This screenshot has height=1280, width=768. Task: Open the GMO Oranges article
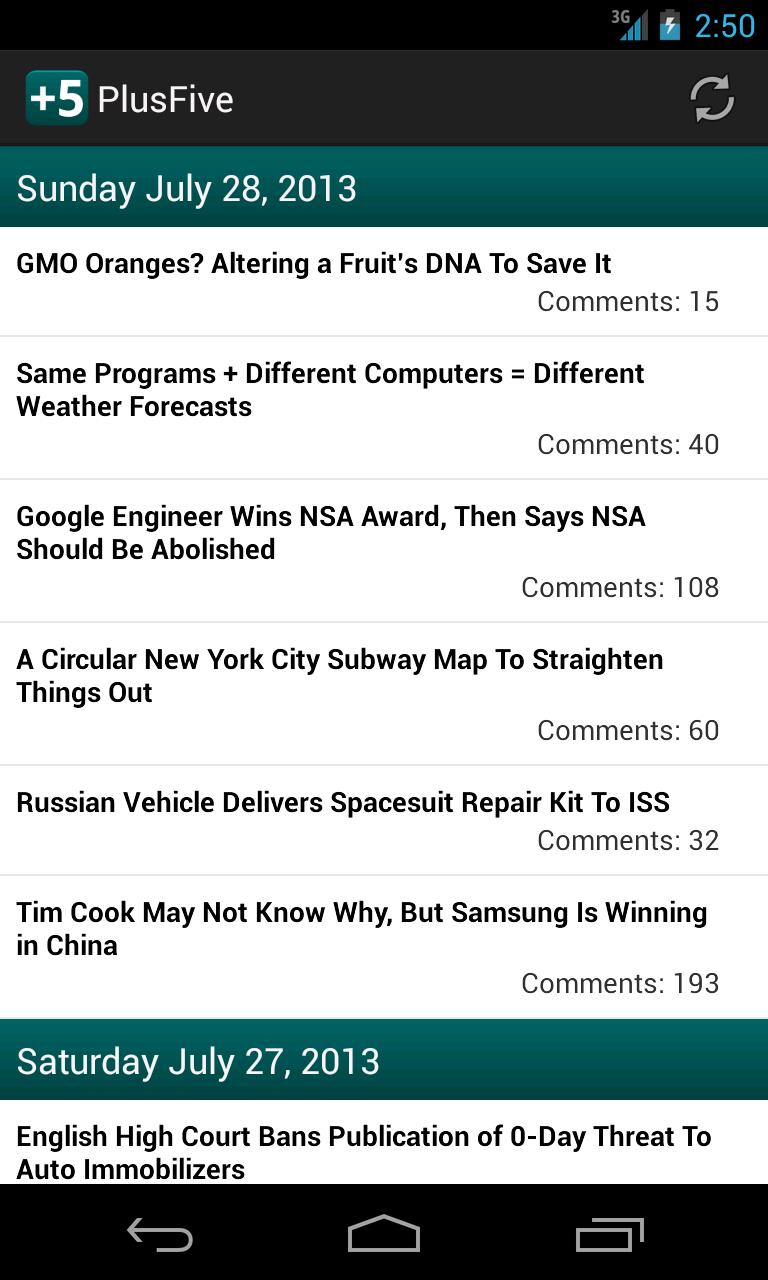(x=314, y=263)
